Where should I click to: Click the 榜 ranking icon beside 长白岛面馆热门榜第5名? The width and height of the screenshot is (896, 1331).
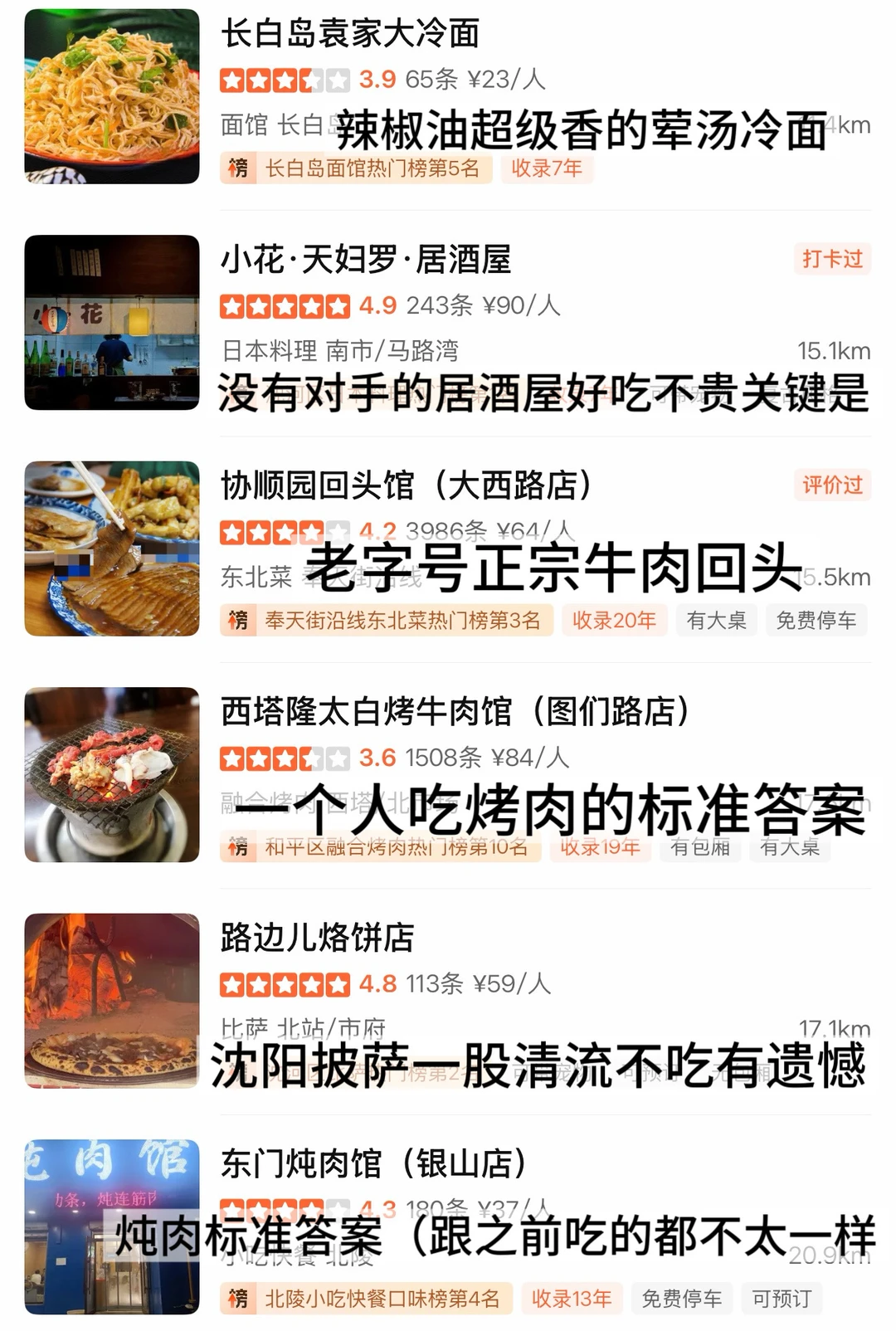[240, 168]
